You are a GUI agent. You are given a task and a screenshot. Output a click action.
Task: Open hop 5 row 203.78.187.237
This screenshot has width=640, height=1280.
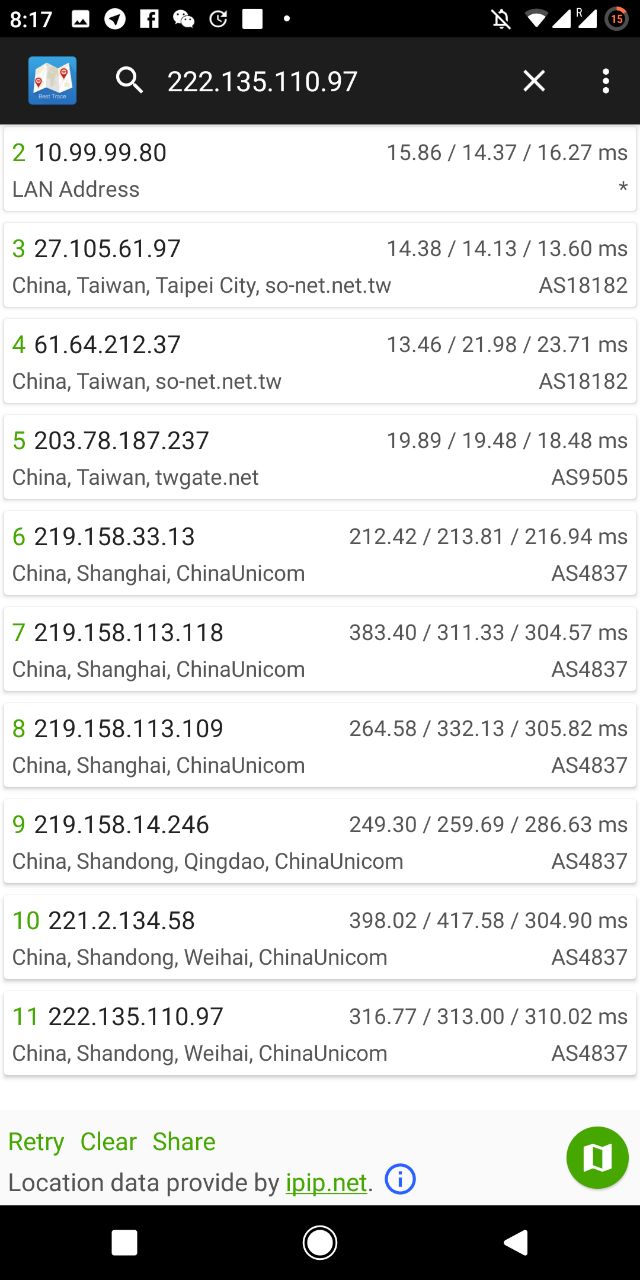[320, 457]
